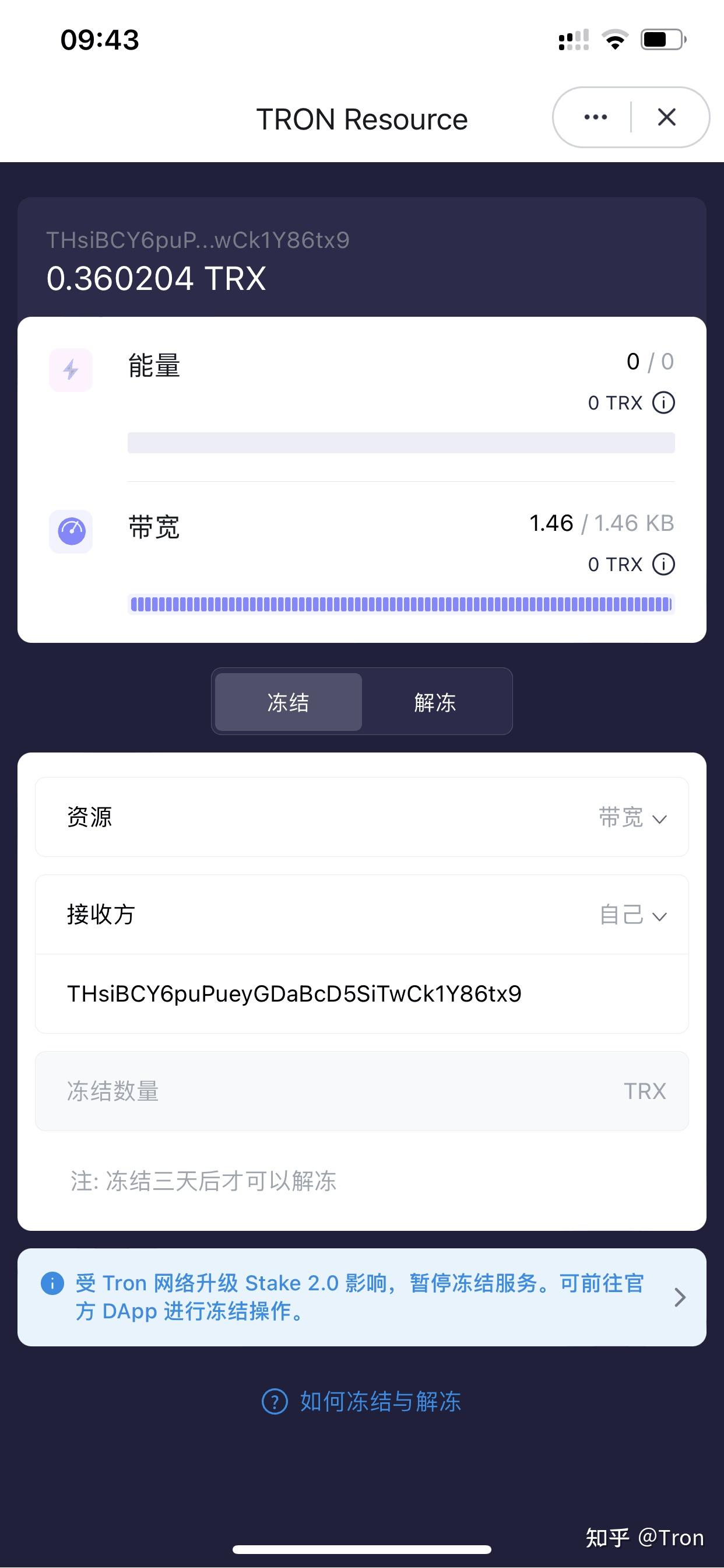Screen dimensions: 724x1568
Task: Open the energy 0 TRX info icon
Action: (664, 402)
